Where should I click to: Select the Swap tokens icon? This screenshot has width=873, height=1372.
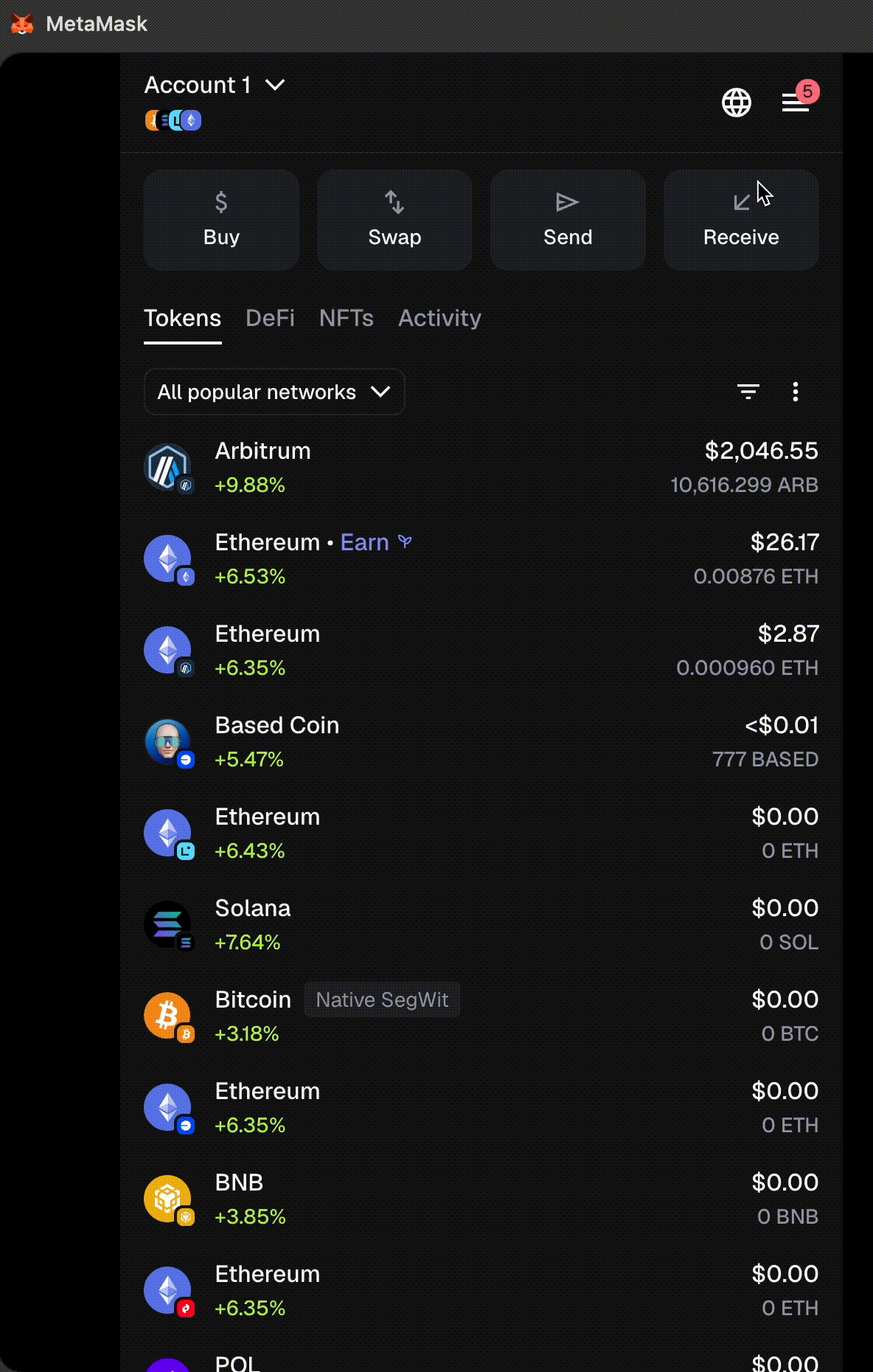(x=394, y=201)
